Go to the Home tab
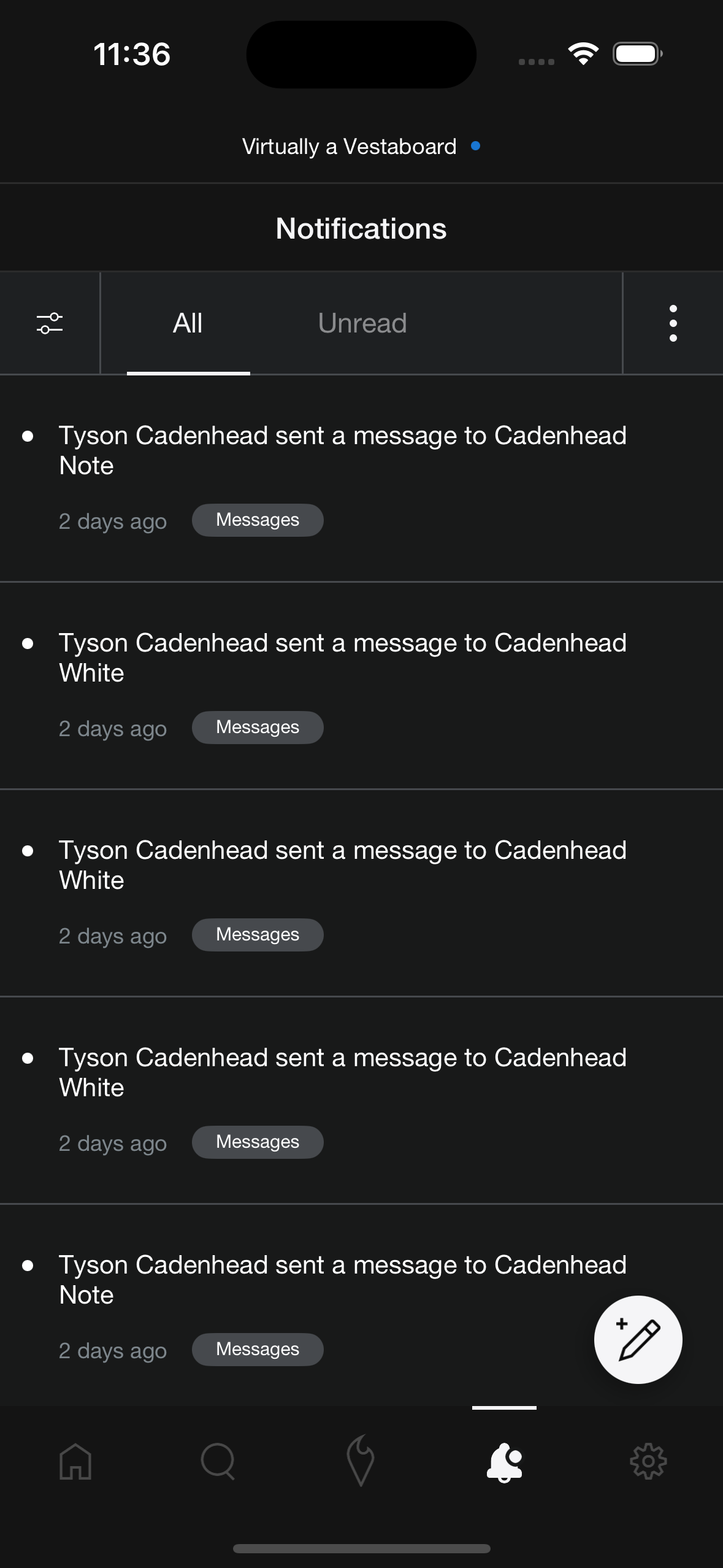Viewport: 723px width, 1568px height. point(75,1461)
